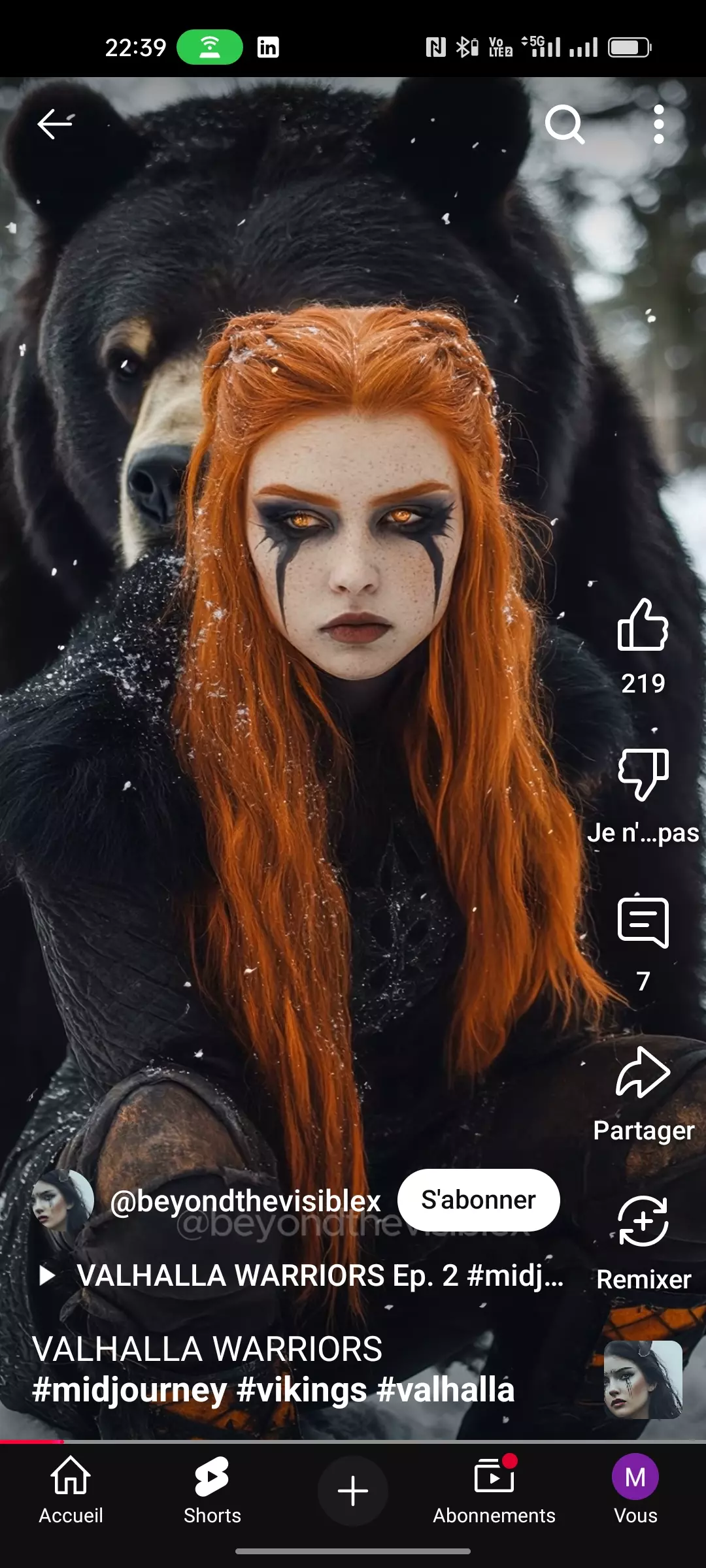The height and width of the screenshot is (1568, 706).
Task: Remix this Short with Remixer
Action: 643,1222
